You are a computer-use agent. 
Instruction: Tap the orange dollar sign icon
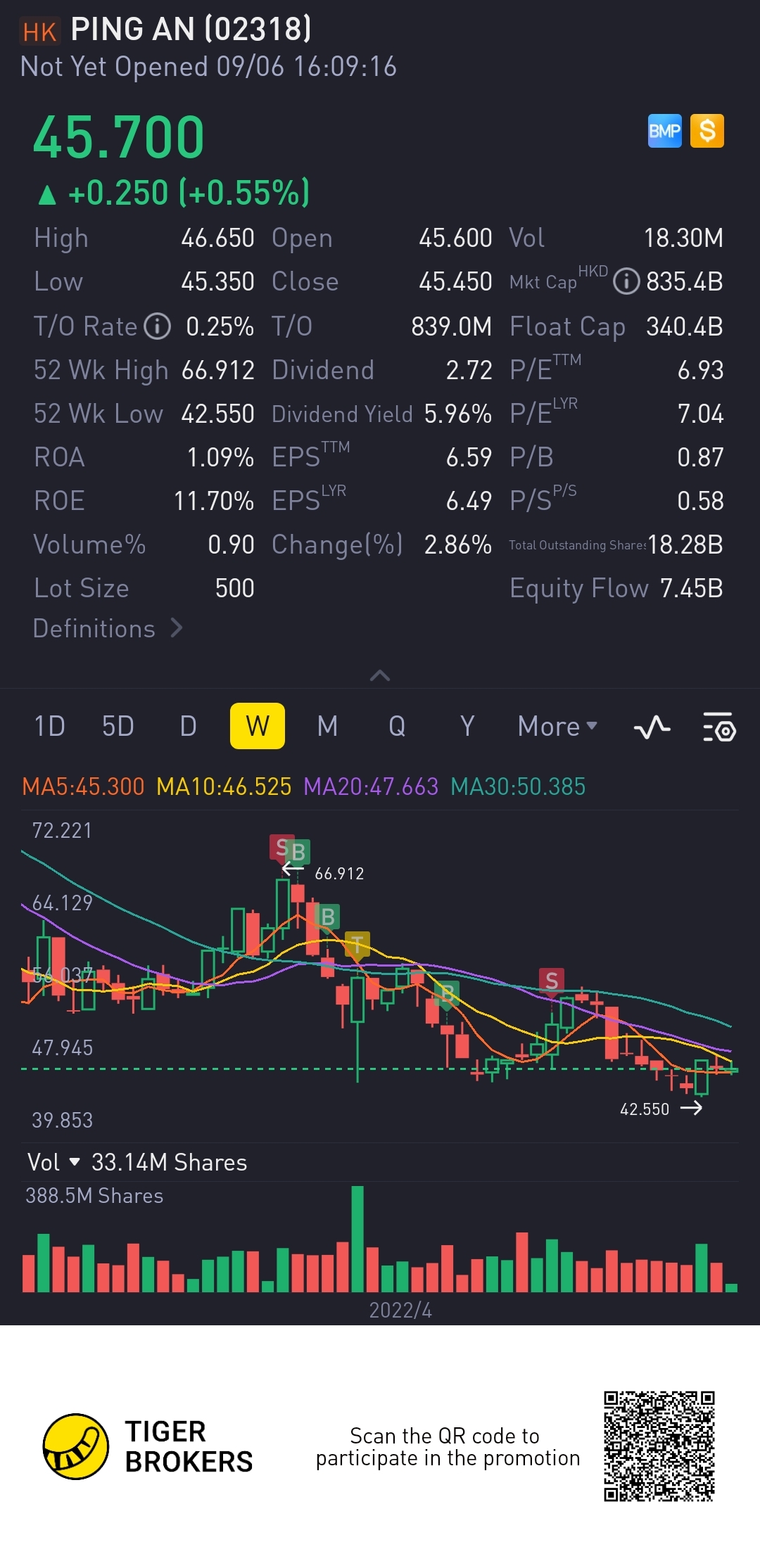click(707, 132)
